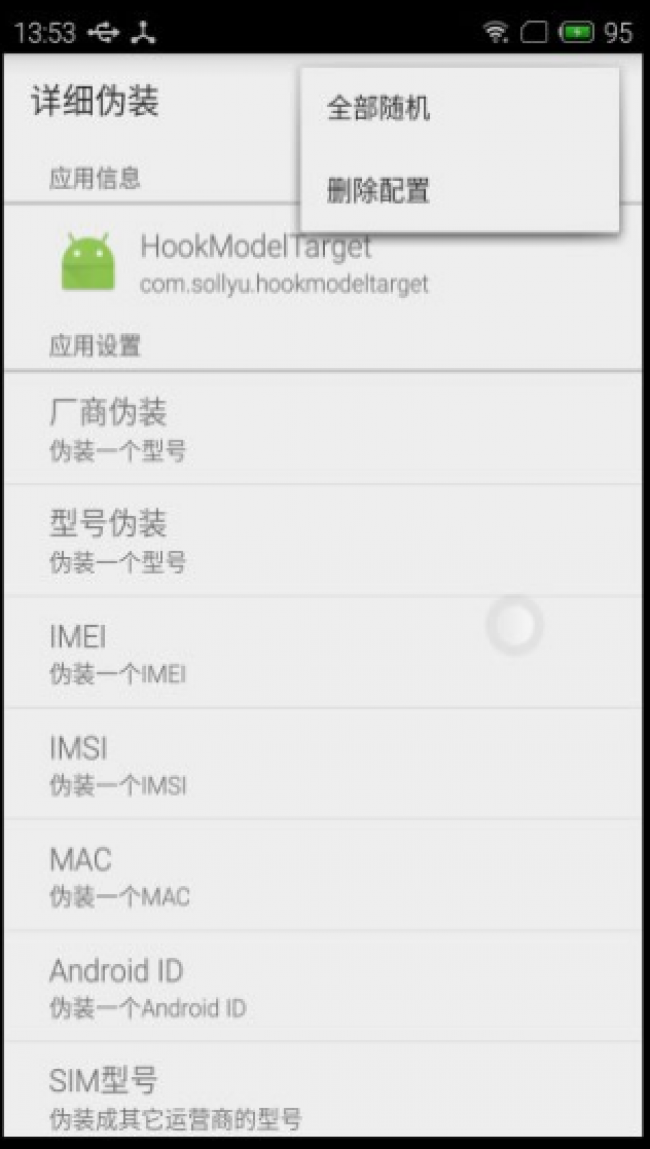
Task: Open the IMSI spoof setting
Action: [325, 764]
